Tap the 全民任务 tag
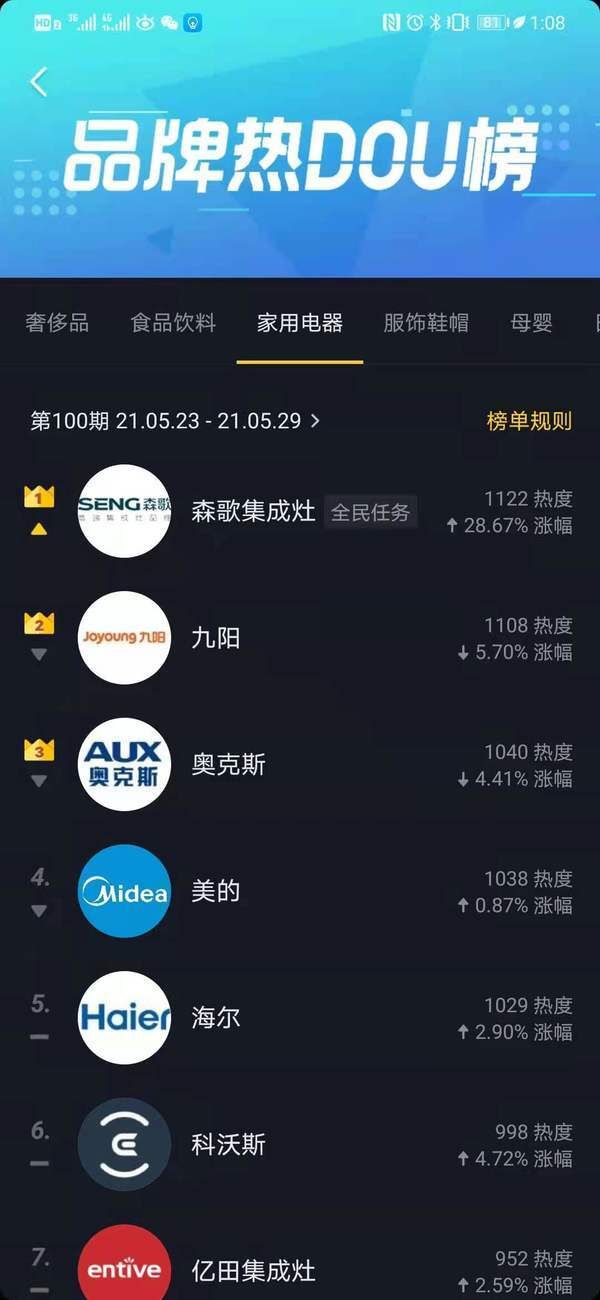This screenshot has height=1300, width=600. coord(371,512)
